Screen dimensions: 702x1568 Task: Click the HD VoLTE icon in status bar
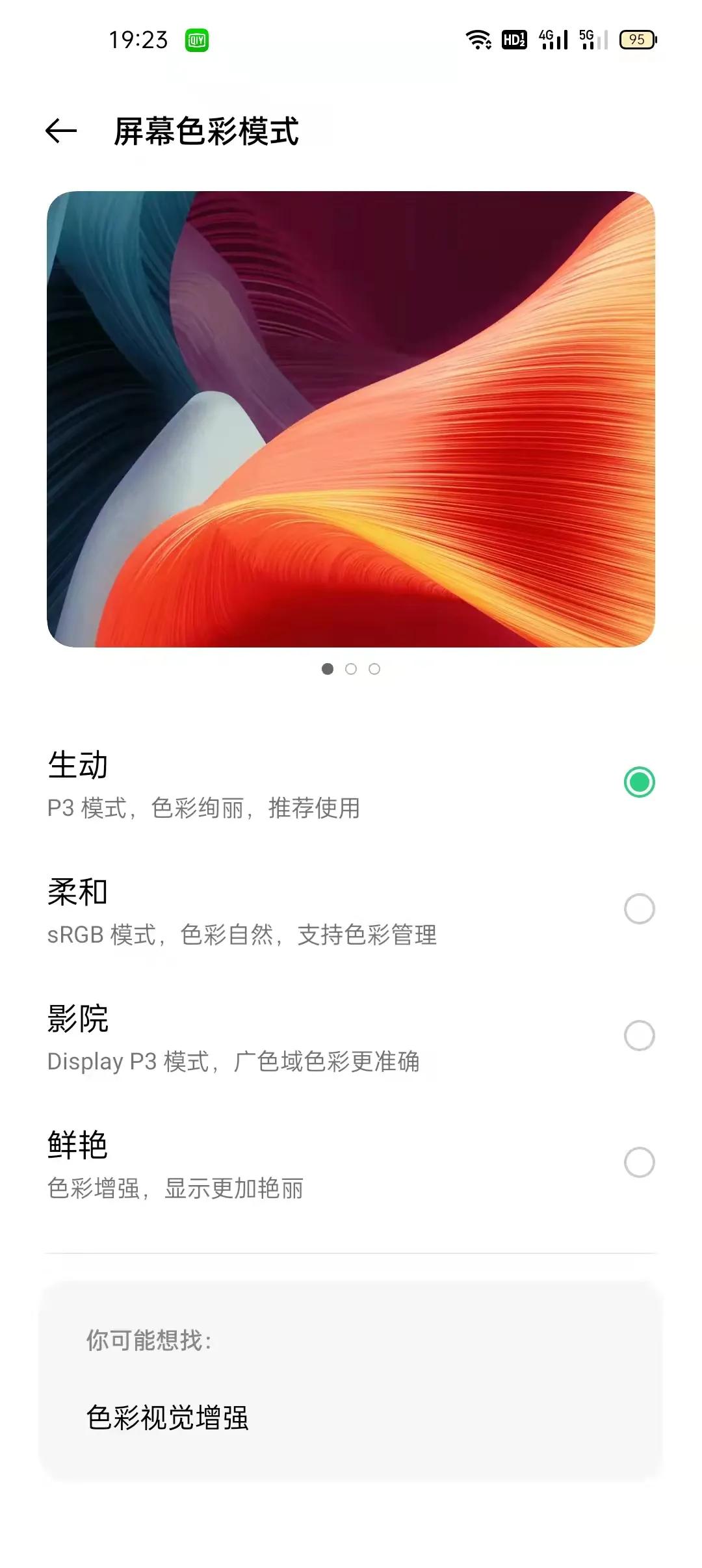coord(513,40)
